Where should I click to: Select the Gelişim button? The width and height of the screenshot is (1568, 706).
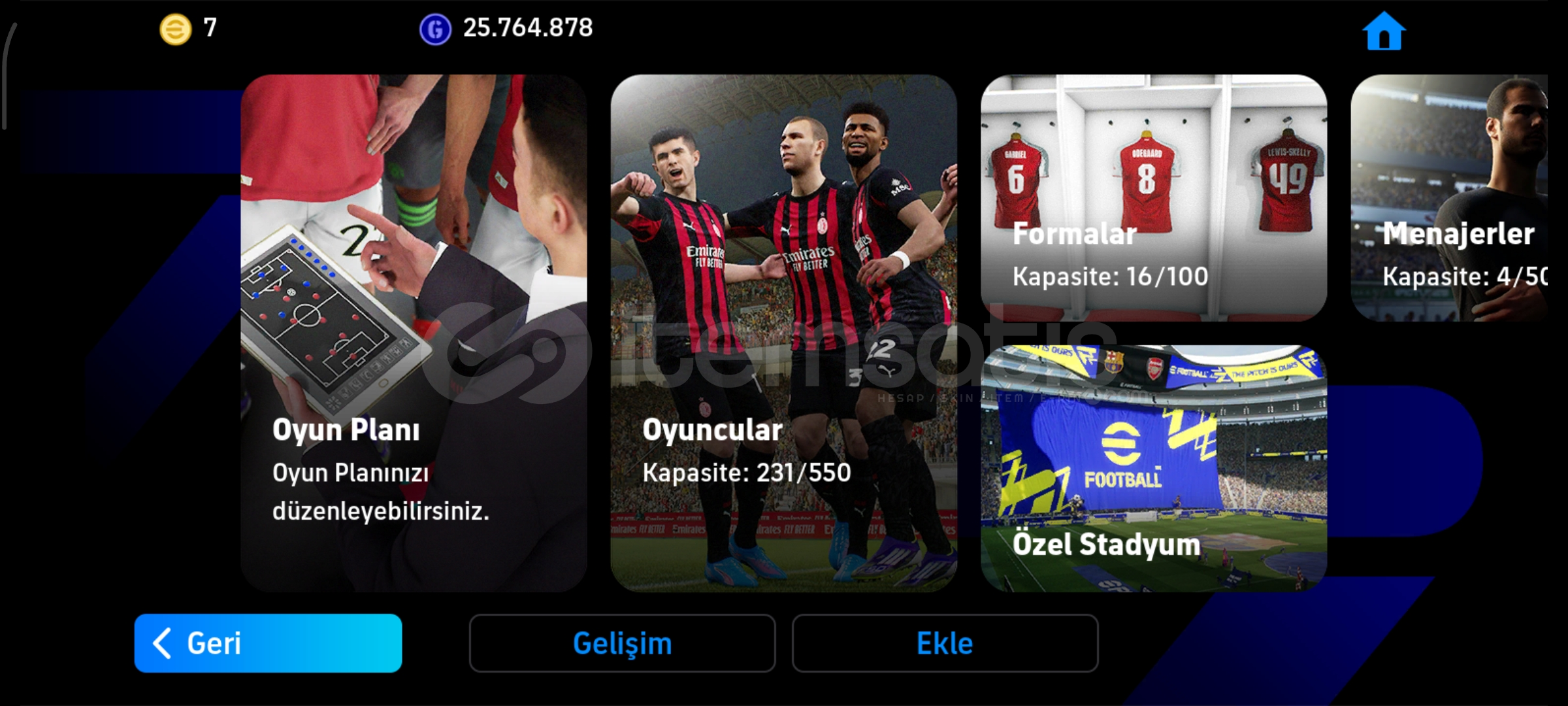(622, 643)
